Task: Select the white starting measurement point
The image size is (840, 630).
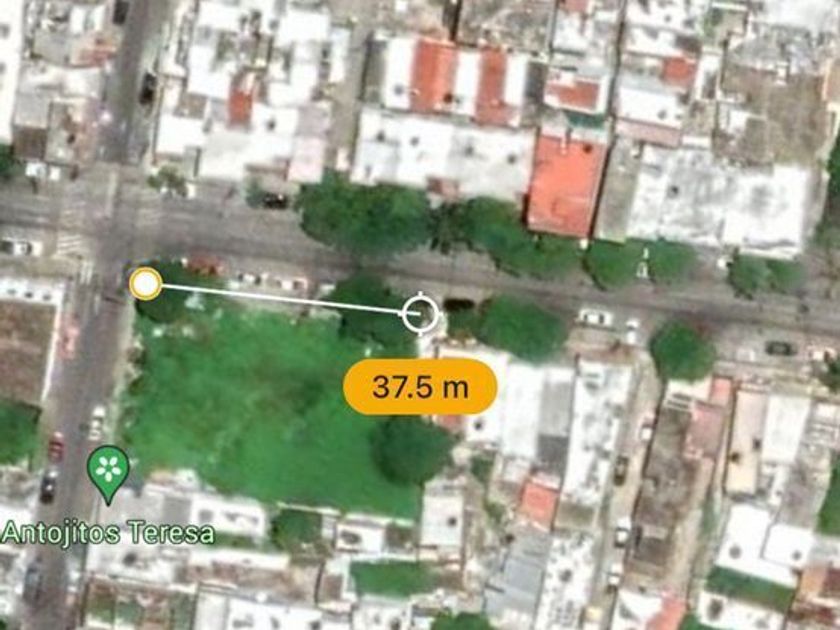Action: [x=146, y=285]
